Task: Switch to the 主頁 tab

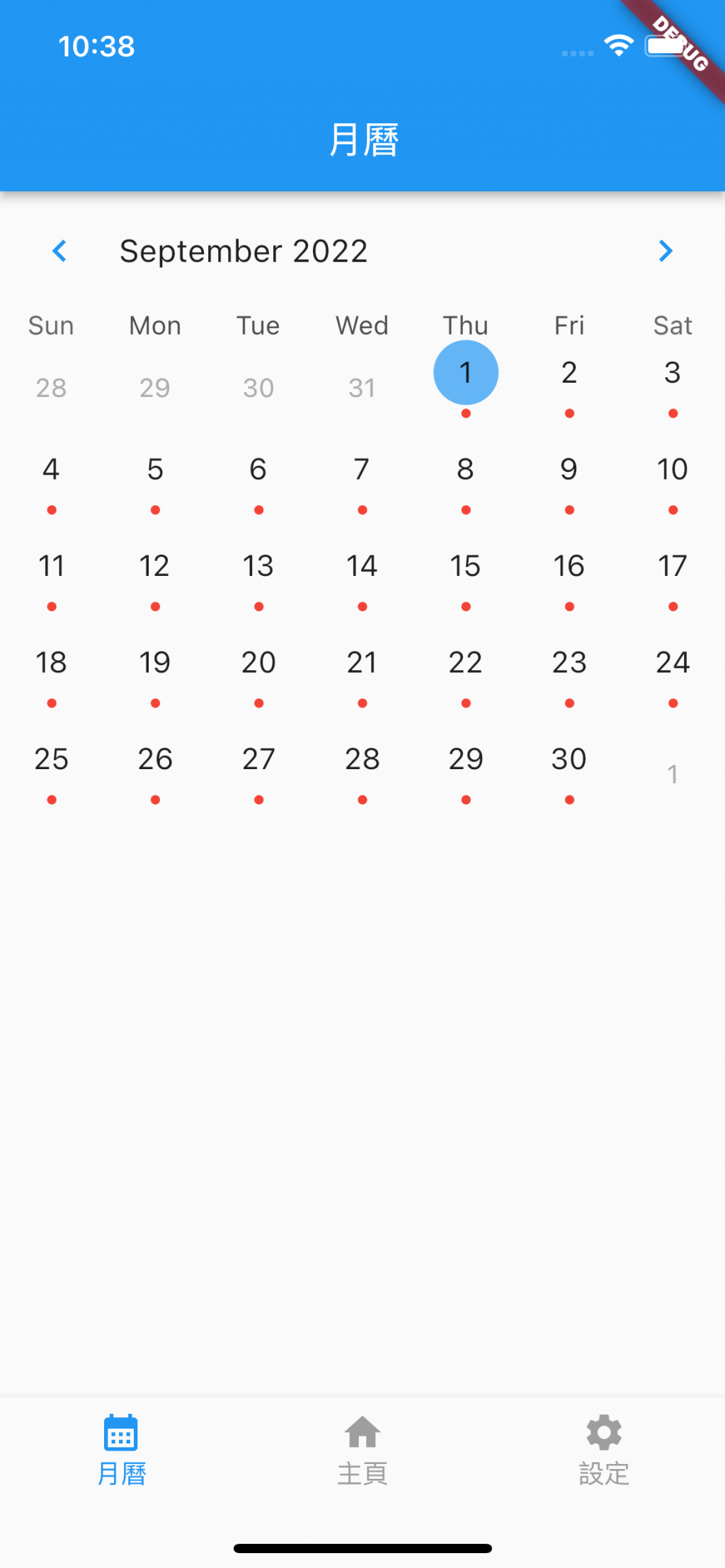Action: pos(362,1449)
